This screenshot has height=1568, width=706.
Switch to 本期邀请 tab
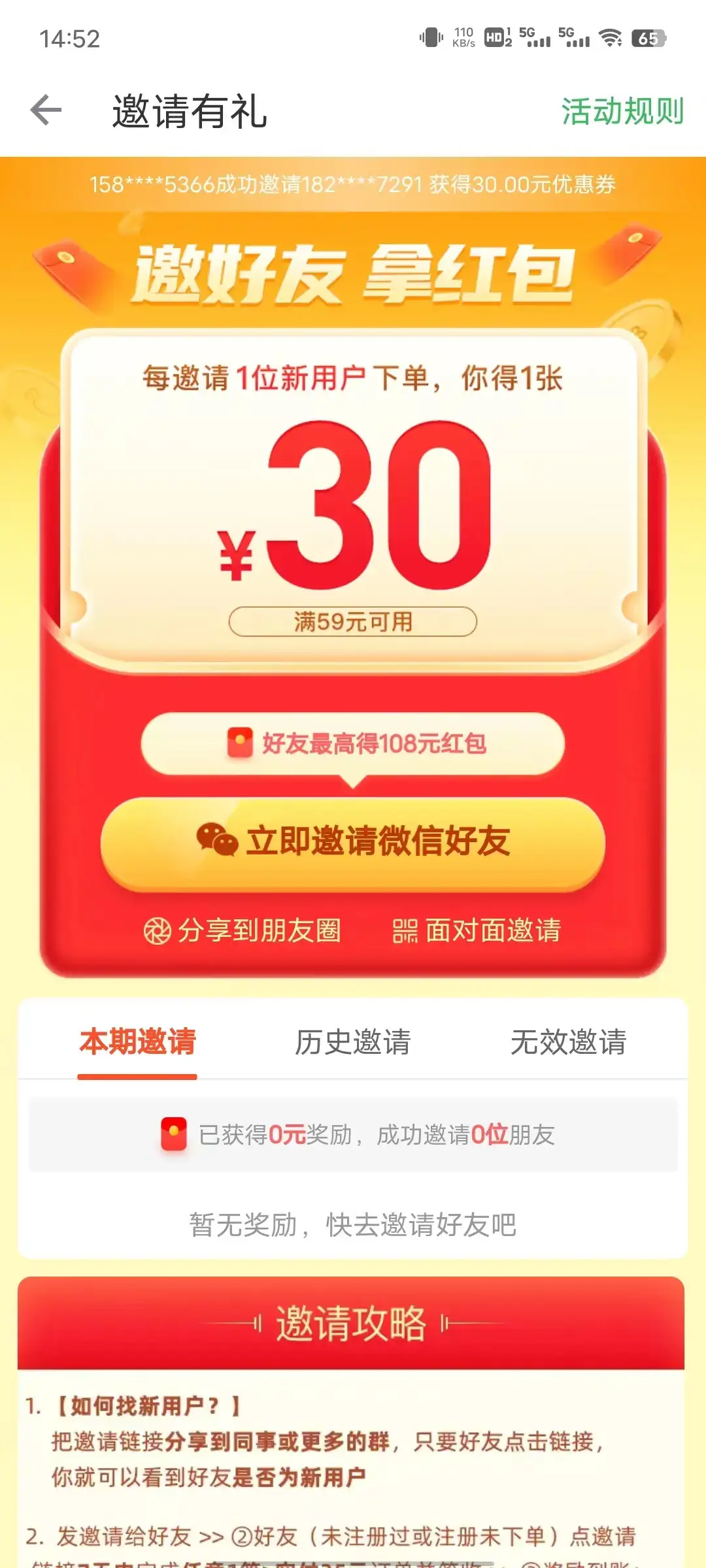tap(137, 1041)
